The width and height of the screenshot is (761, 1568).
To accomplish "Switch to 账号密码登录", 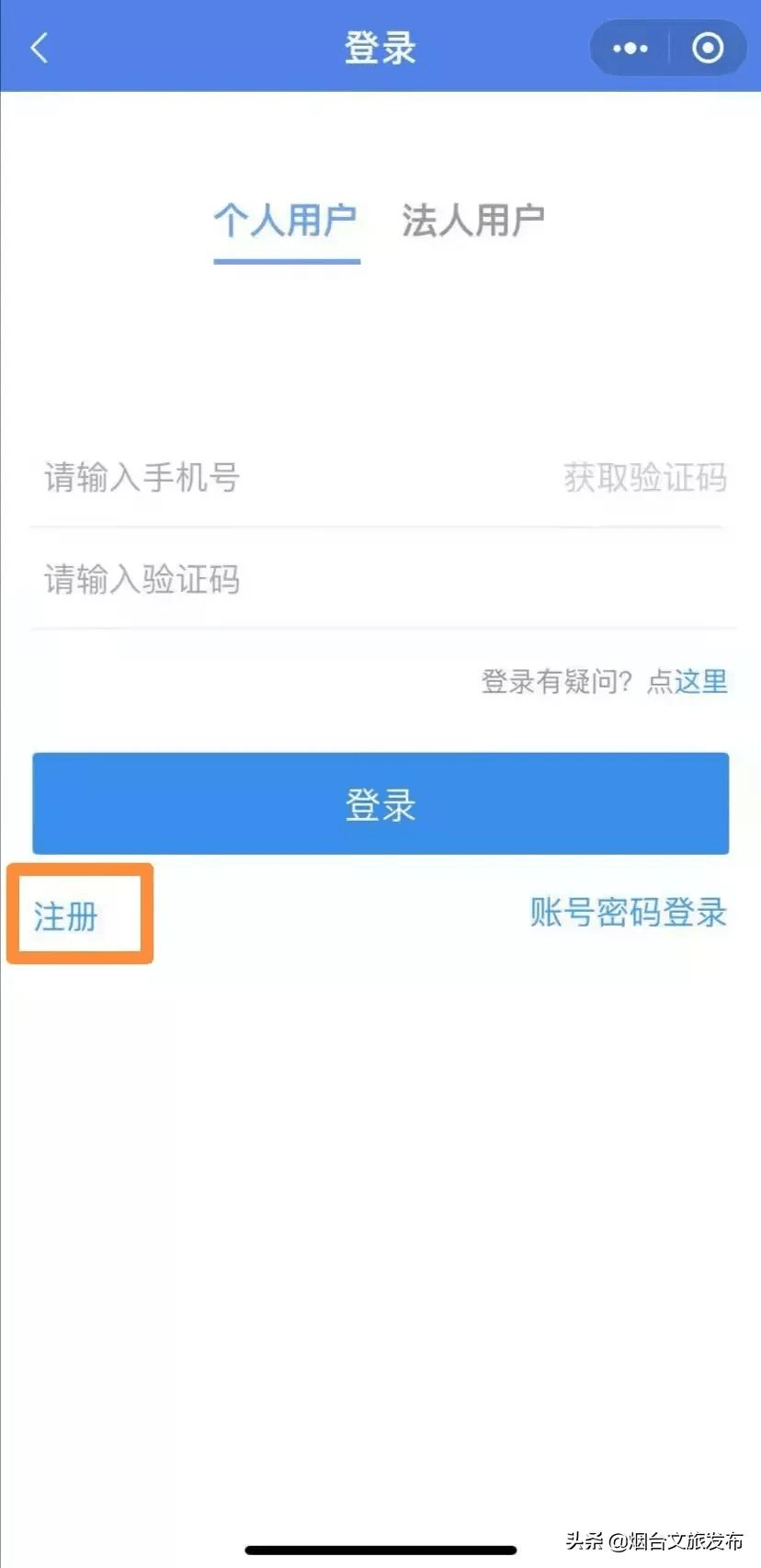I will (x=629, y=913).
